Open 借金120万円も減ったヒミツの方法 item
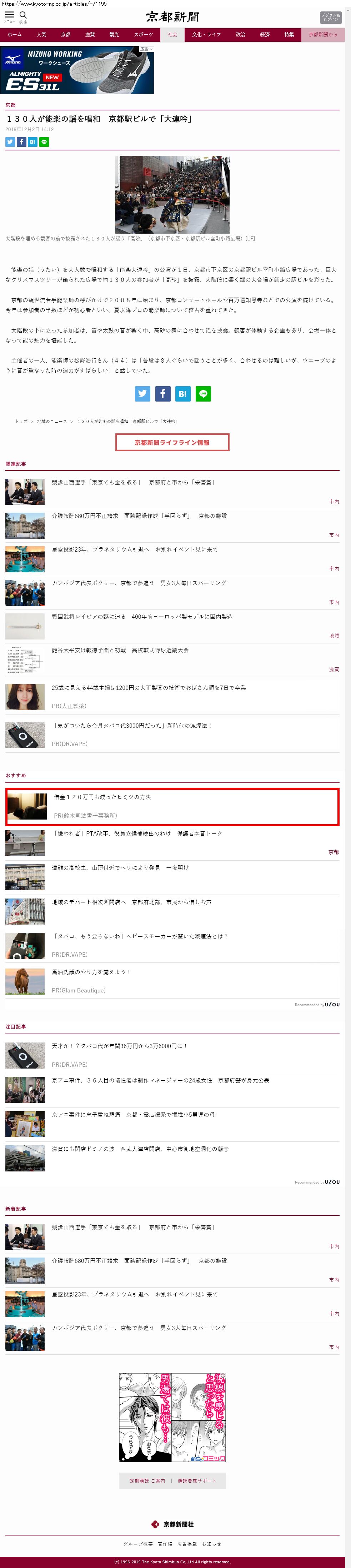This screenshot has height=1568, width=351. tap(102, 797)
